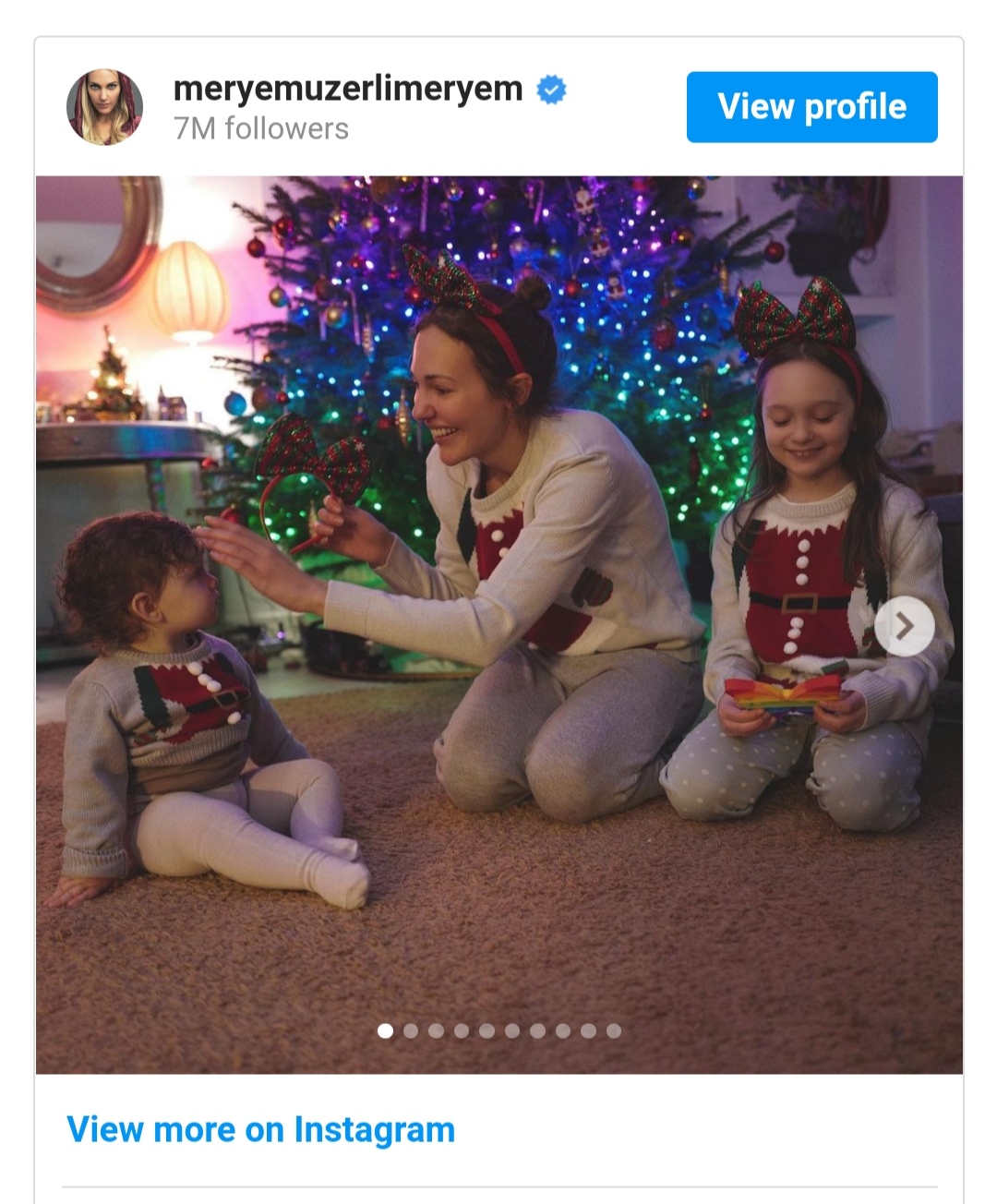This screenshot has width=997, height=1204.
Task: Open meryemuzerlimeryem username link
Action: [348, 90]
